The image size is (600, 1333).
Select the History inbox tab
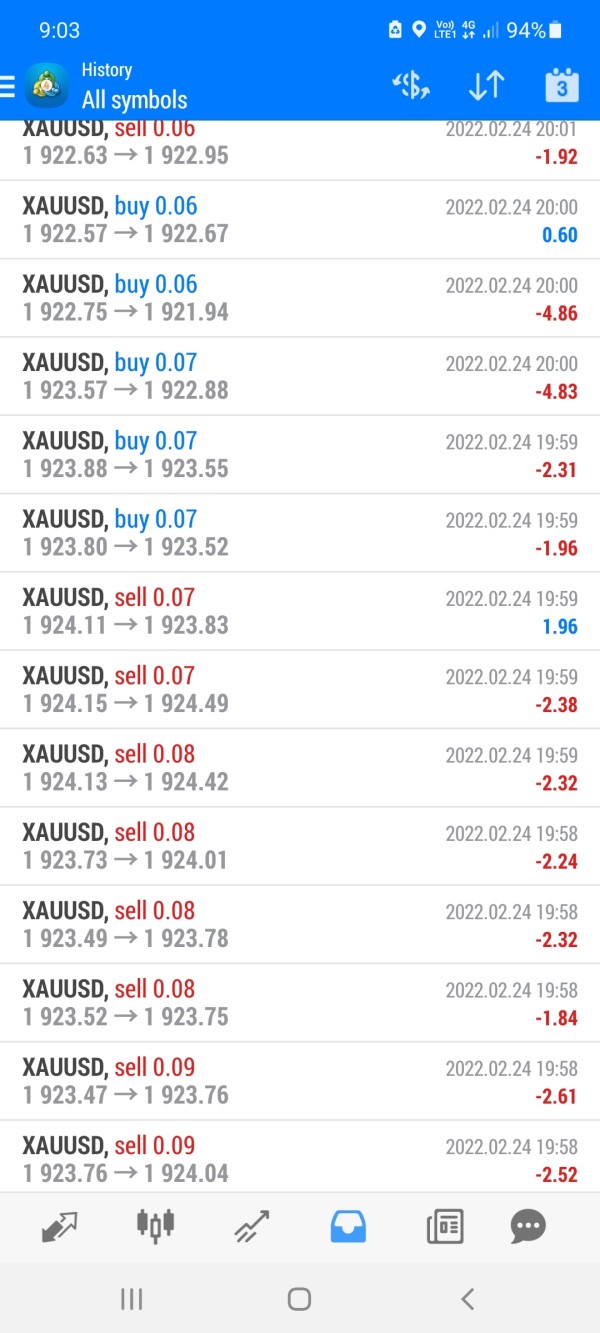(348, 1225)
